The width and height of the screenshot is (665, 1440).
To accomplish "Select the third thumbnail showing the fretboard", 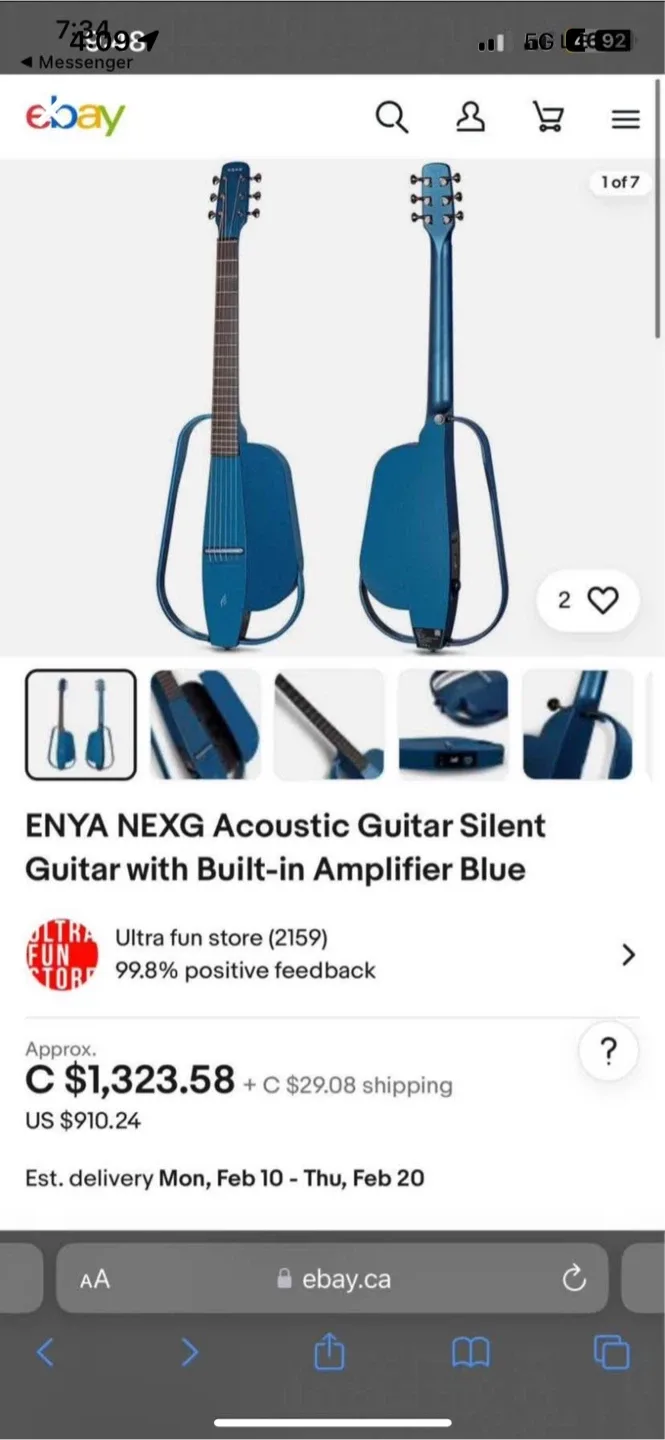I will (x=329, y=725).
